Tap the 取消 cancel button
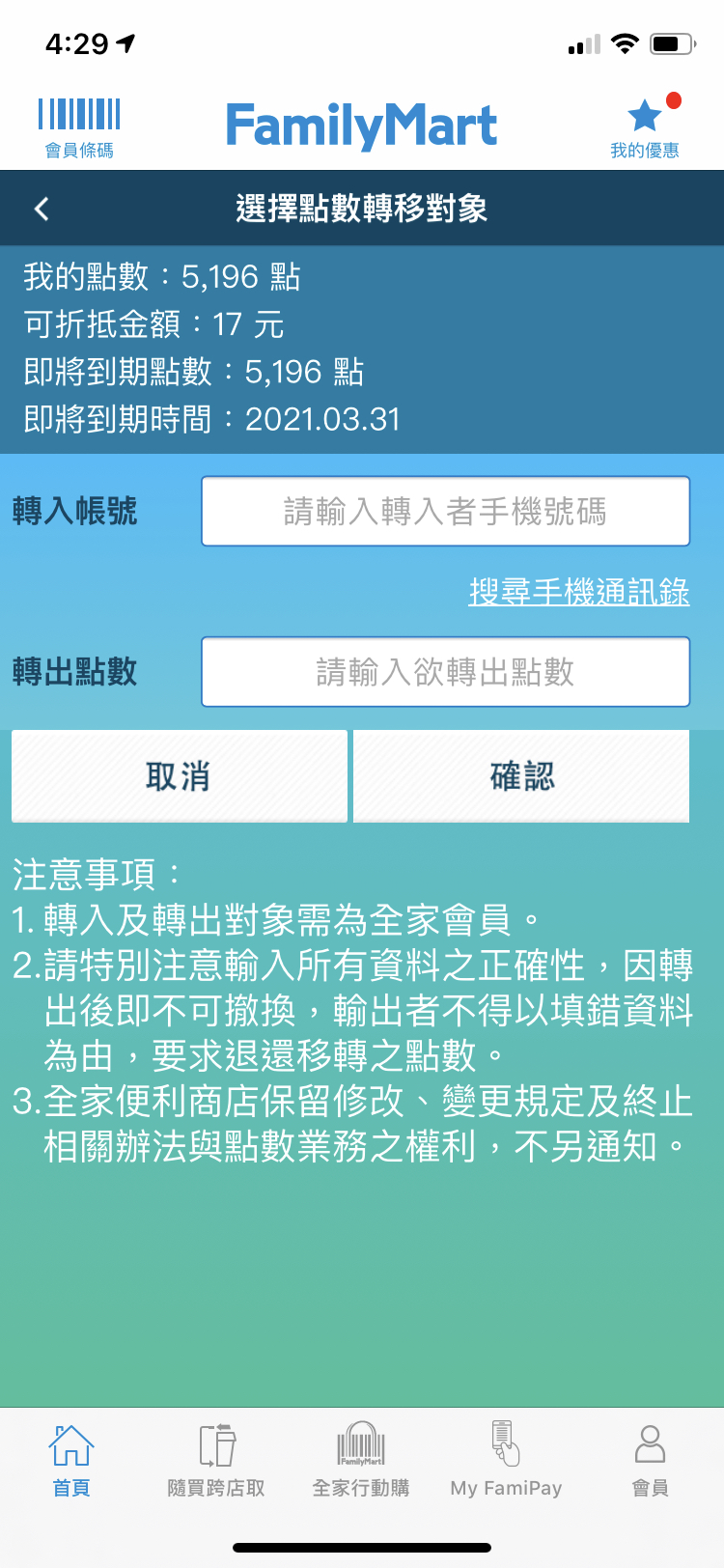The height and width of the screenshot is (1568, 724). pyautogui.click(x=179, y=775)
